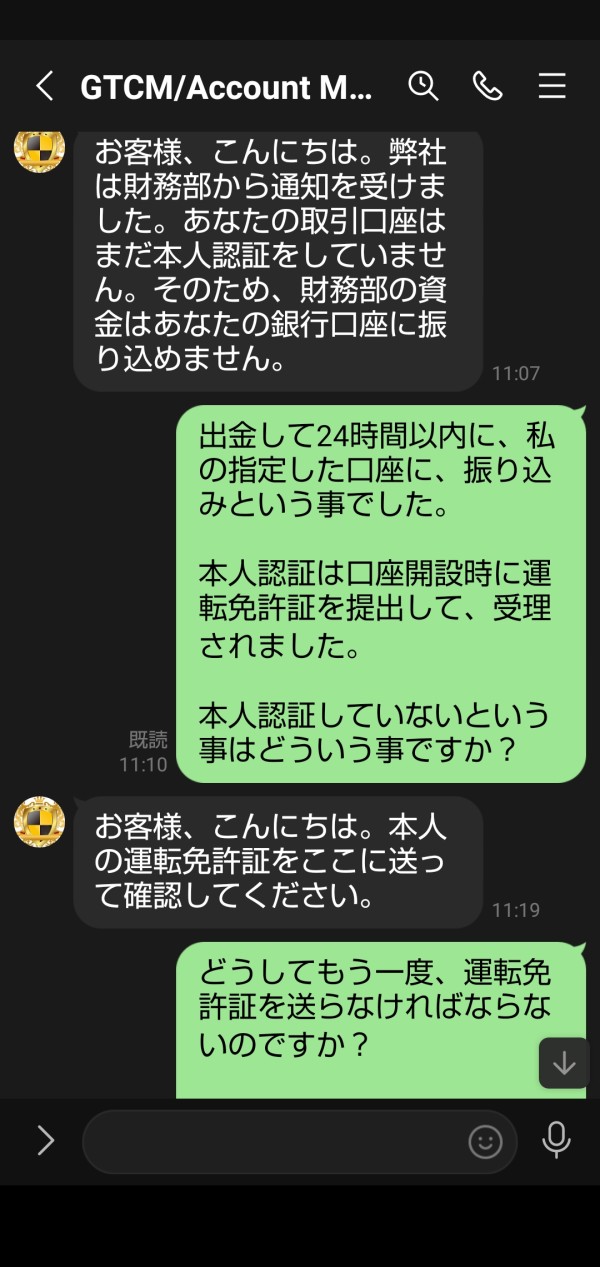Start a voice call with GTCM

coord(487,86)
